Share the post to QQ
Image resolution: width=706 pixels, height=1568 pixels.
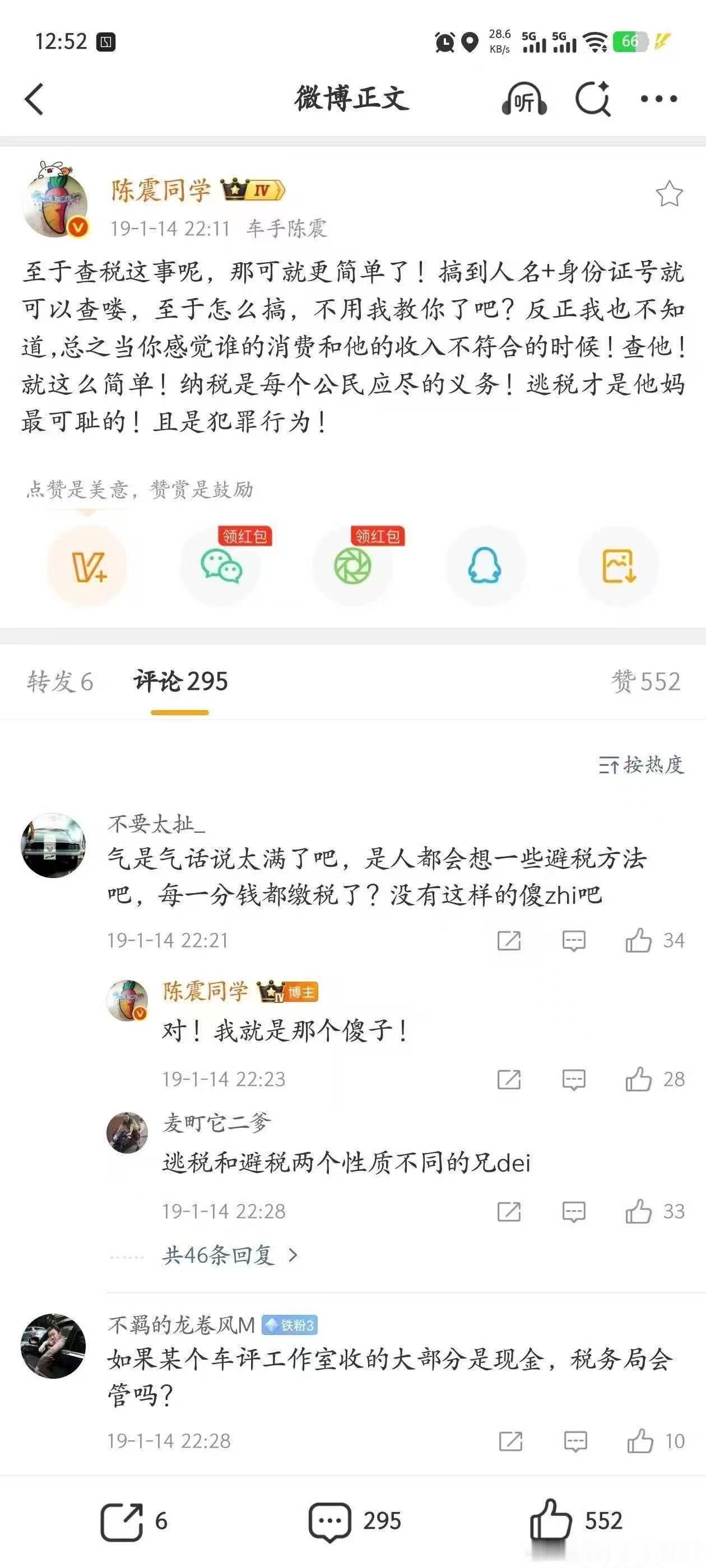485,565
